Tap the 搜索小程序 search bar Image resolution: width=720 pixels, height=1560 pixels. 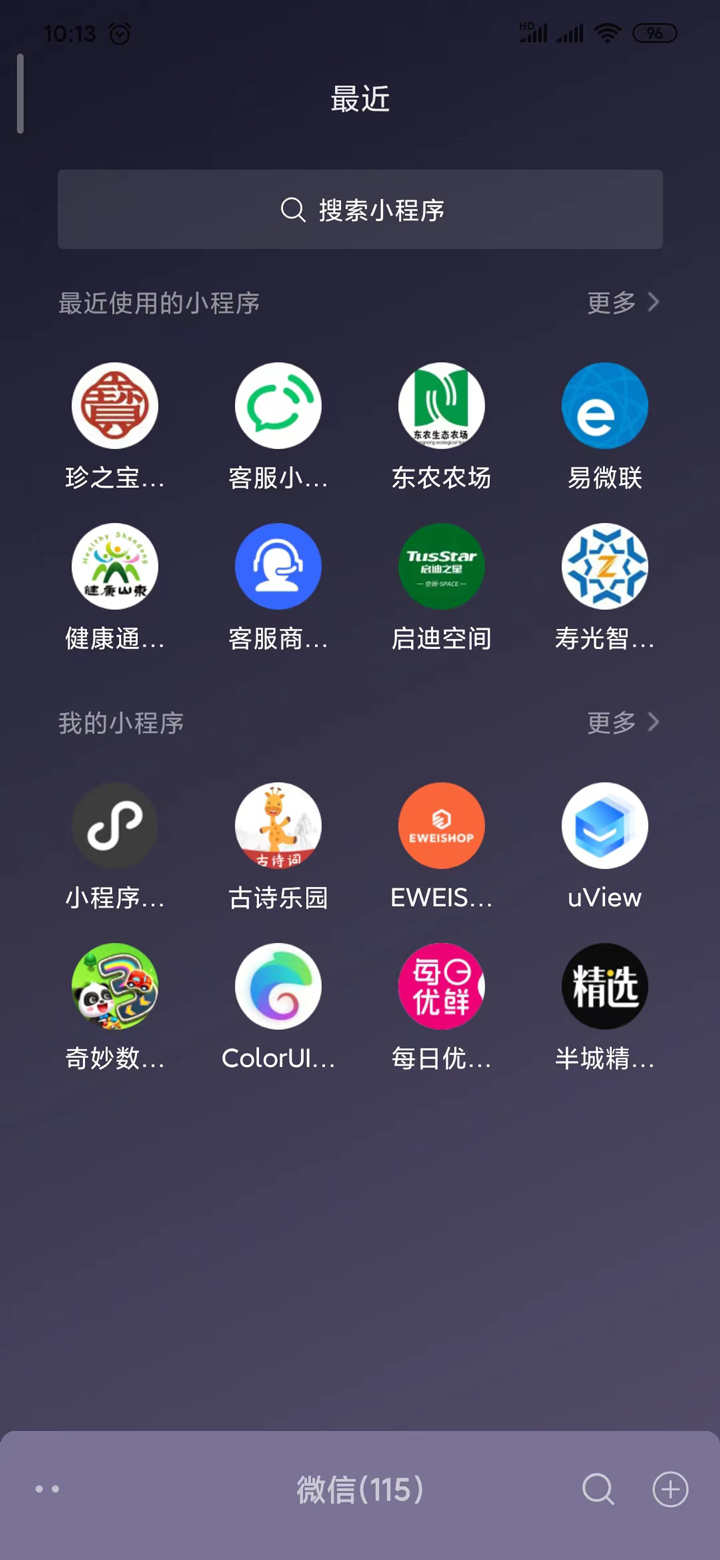coord(360,209)
